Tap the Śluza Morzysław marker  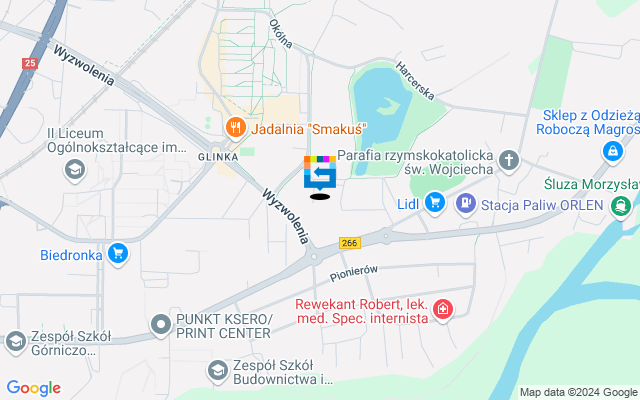622,204
